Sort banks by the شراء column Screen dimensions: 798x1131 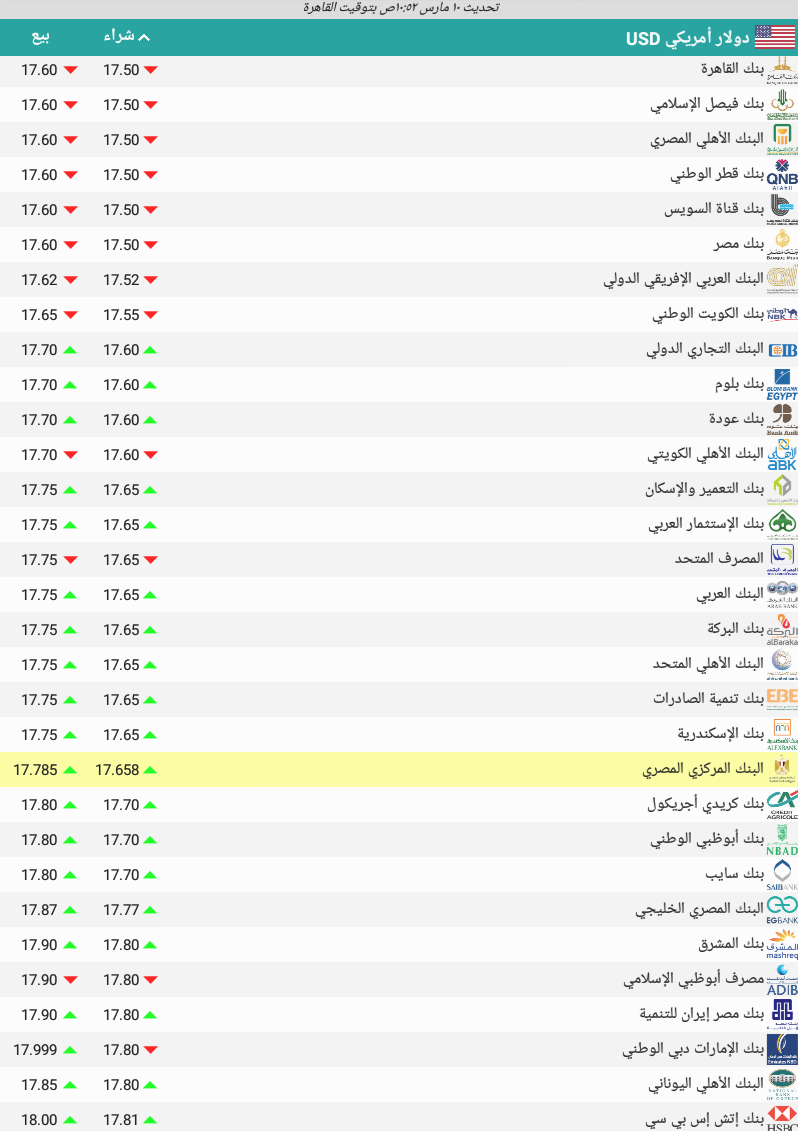click(125, 37)
